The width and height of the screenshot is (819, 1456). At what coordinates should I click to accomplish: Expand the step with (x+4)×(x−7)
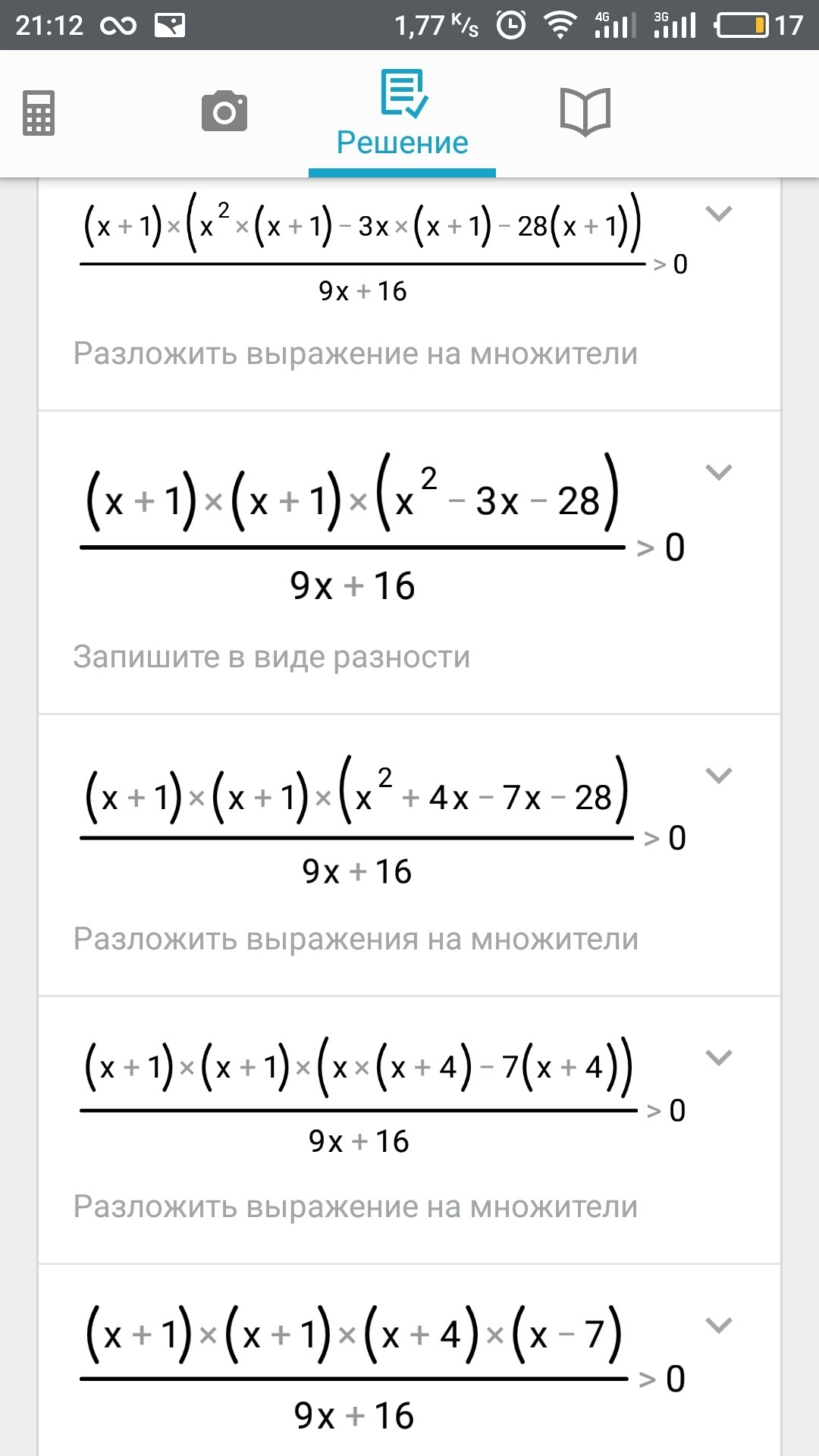[x=718, y=1326]
